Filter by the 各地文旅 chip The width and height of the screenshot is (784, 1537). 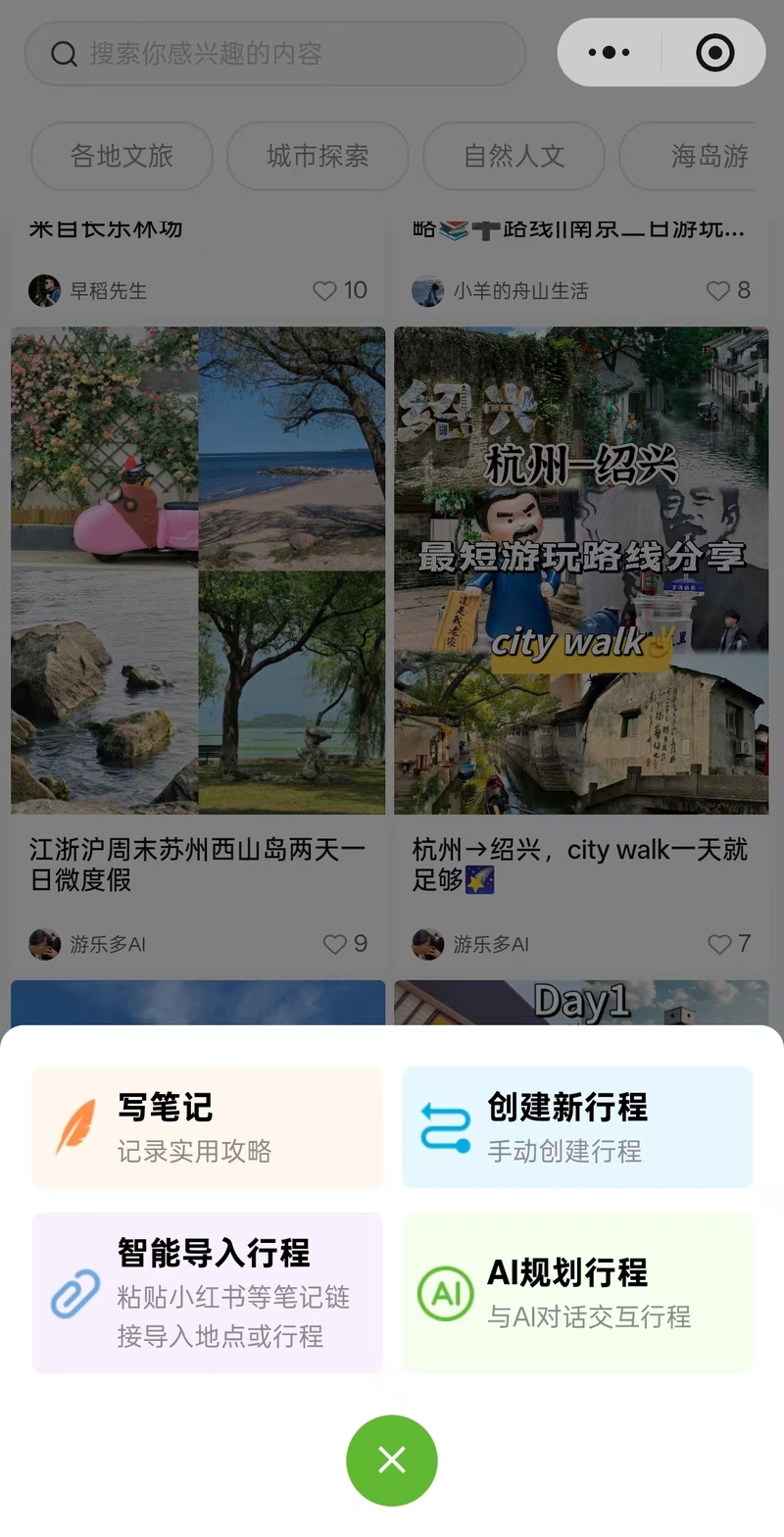(122, 156)
